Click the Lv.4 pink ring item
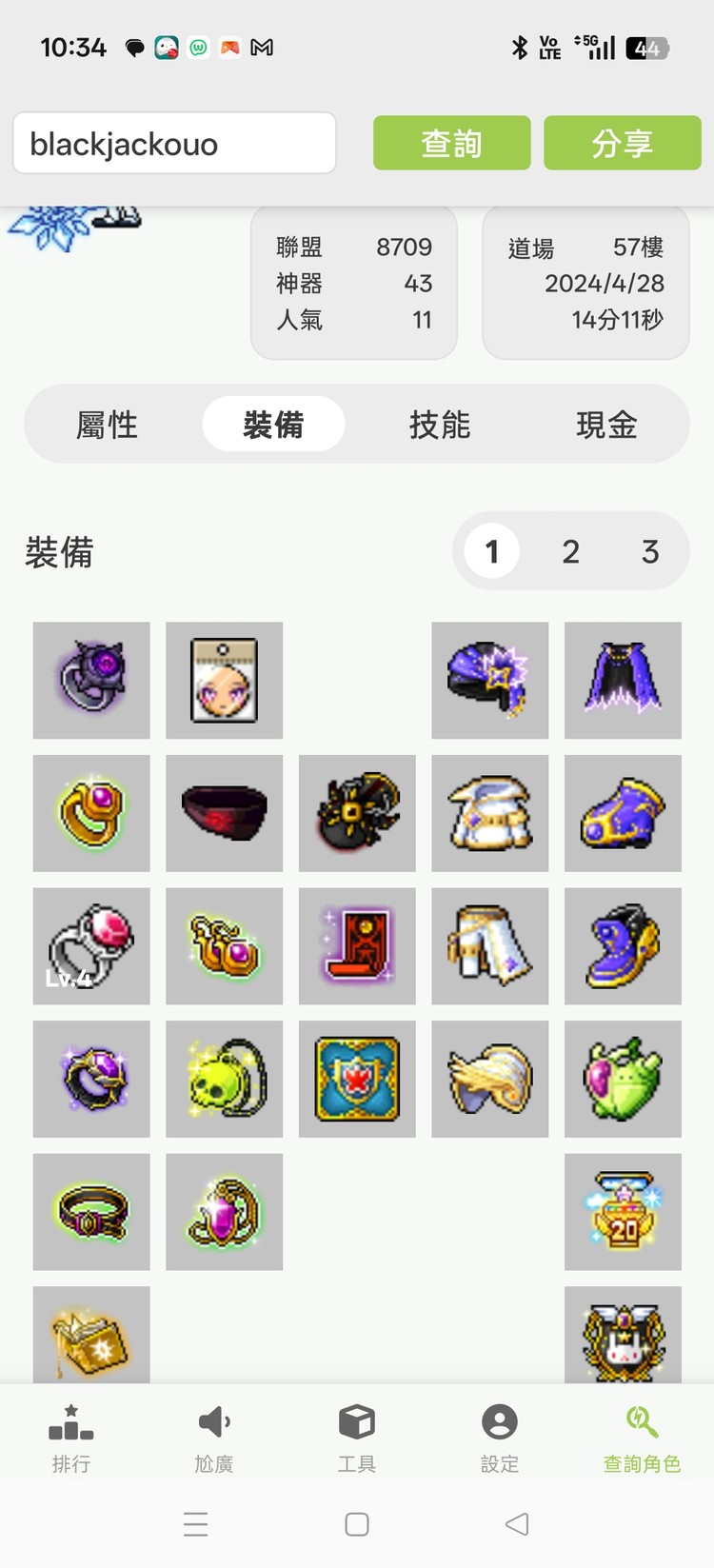Viewport: 714px width, 1568px height. click(x=90, y=946)
